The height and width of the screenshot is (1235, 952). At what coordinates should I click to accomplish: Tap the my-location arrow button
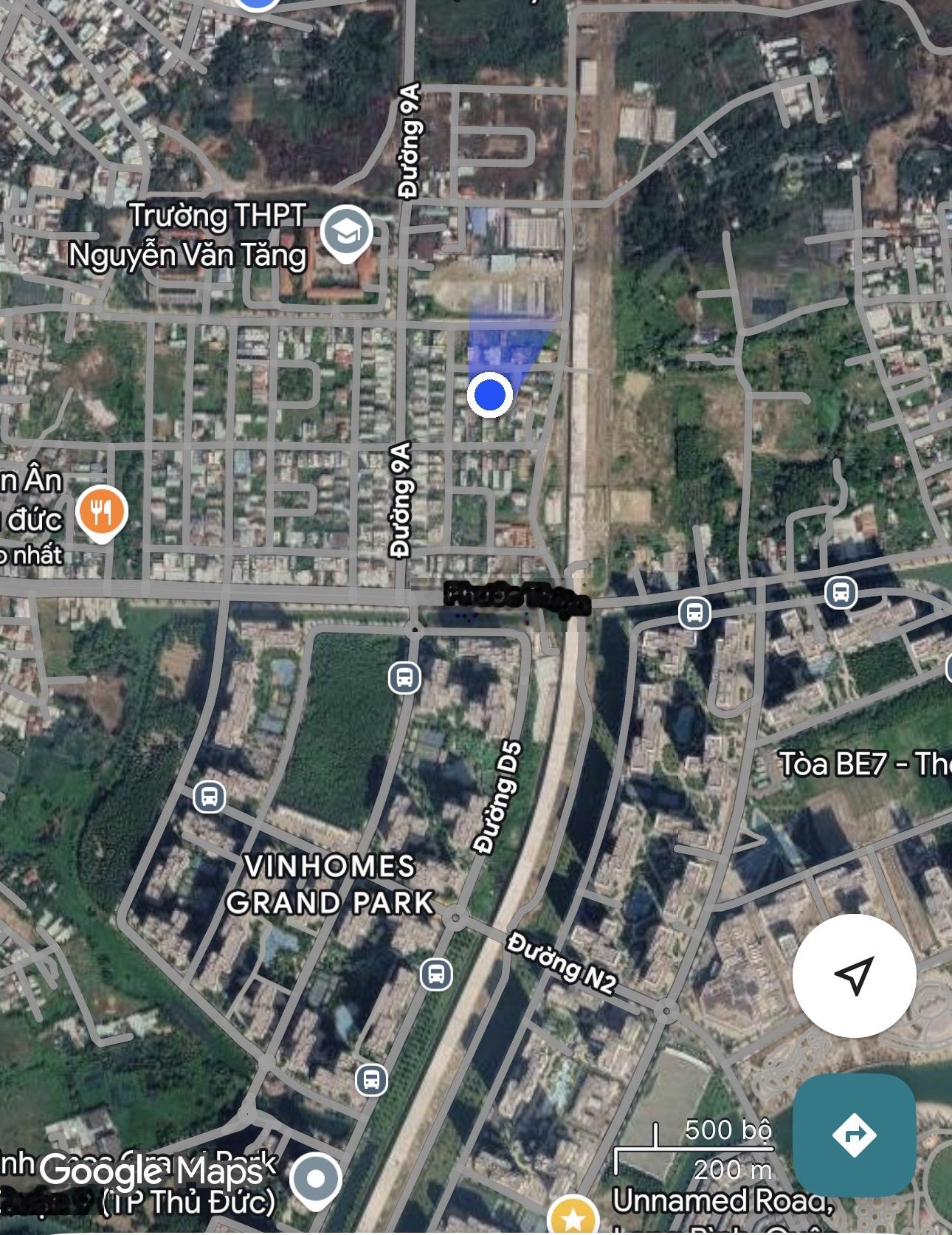[854, 975]
